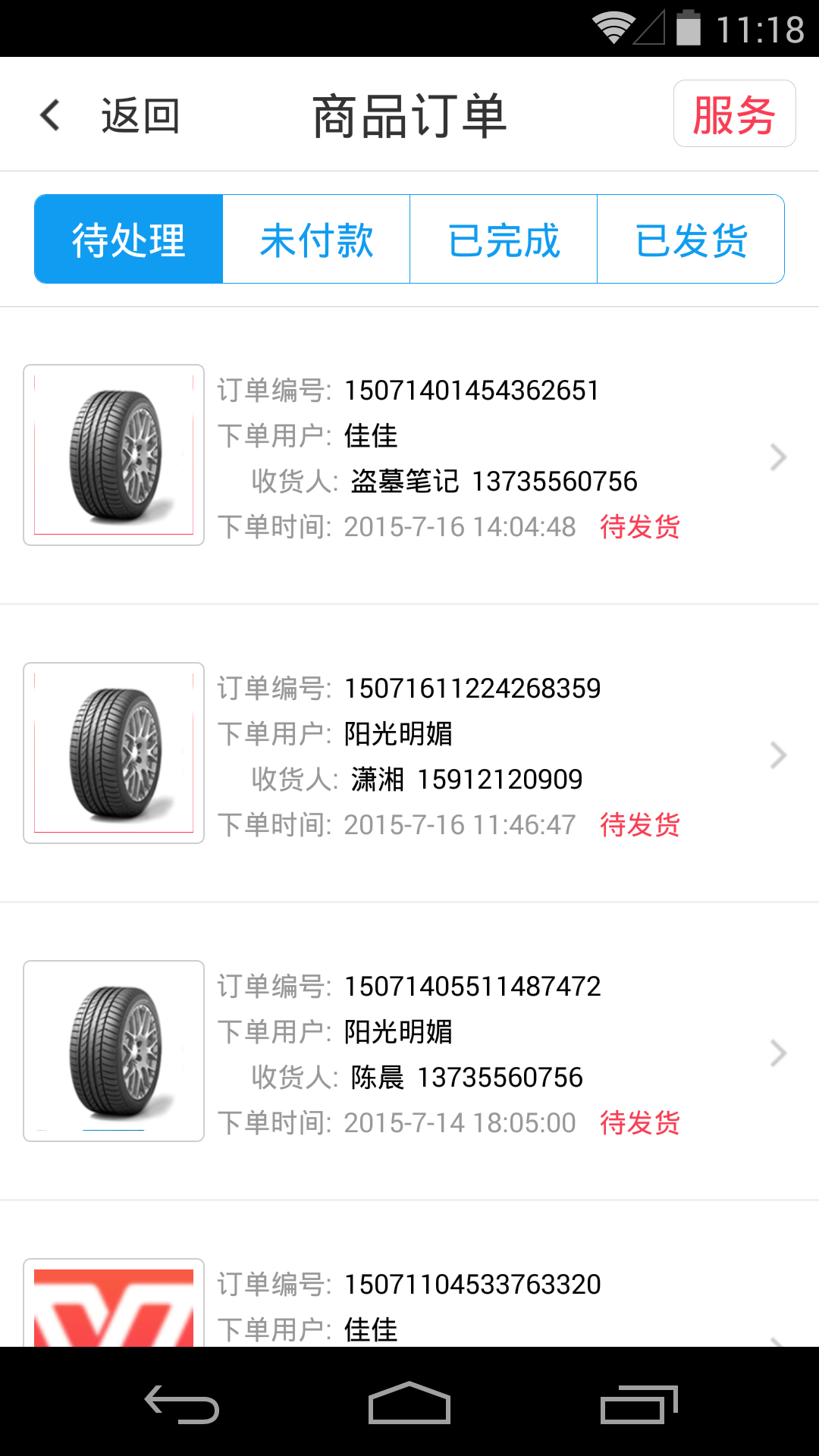Open the system recent apps view
Viewport: 819px width, 1456px height.
coord(639,1404)
